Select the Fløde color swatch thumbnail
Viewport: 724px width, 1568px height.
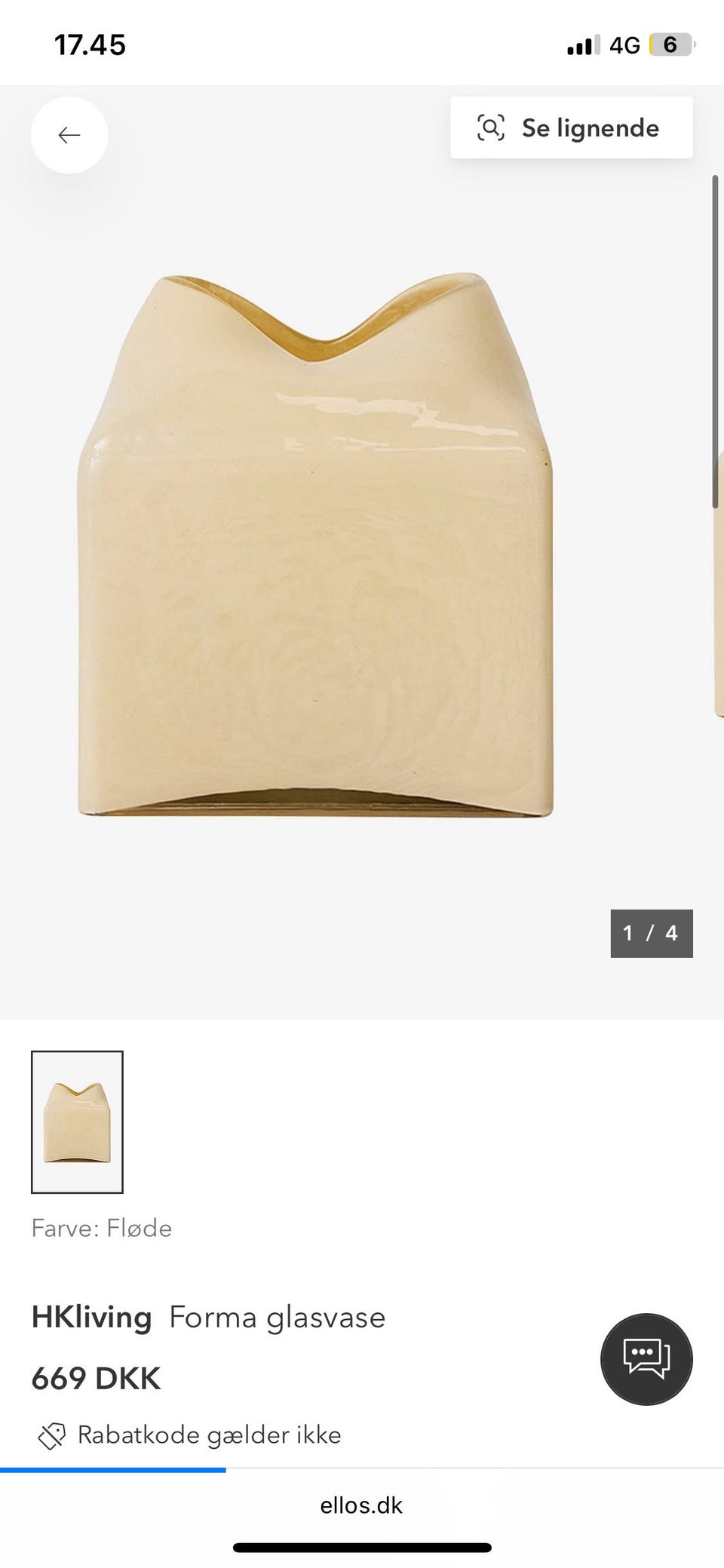(77, 1122)
